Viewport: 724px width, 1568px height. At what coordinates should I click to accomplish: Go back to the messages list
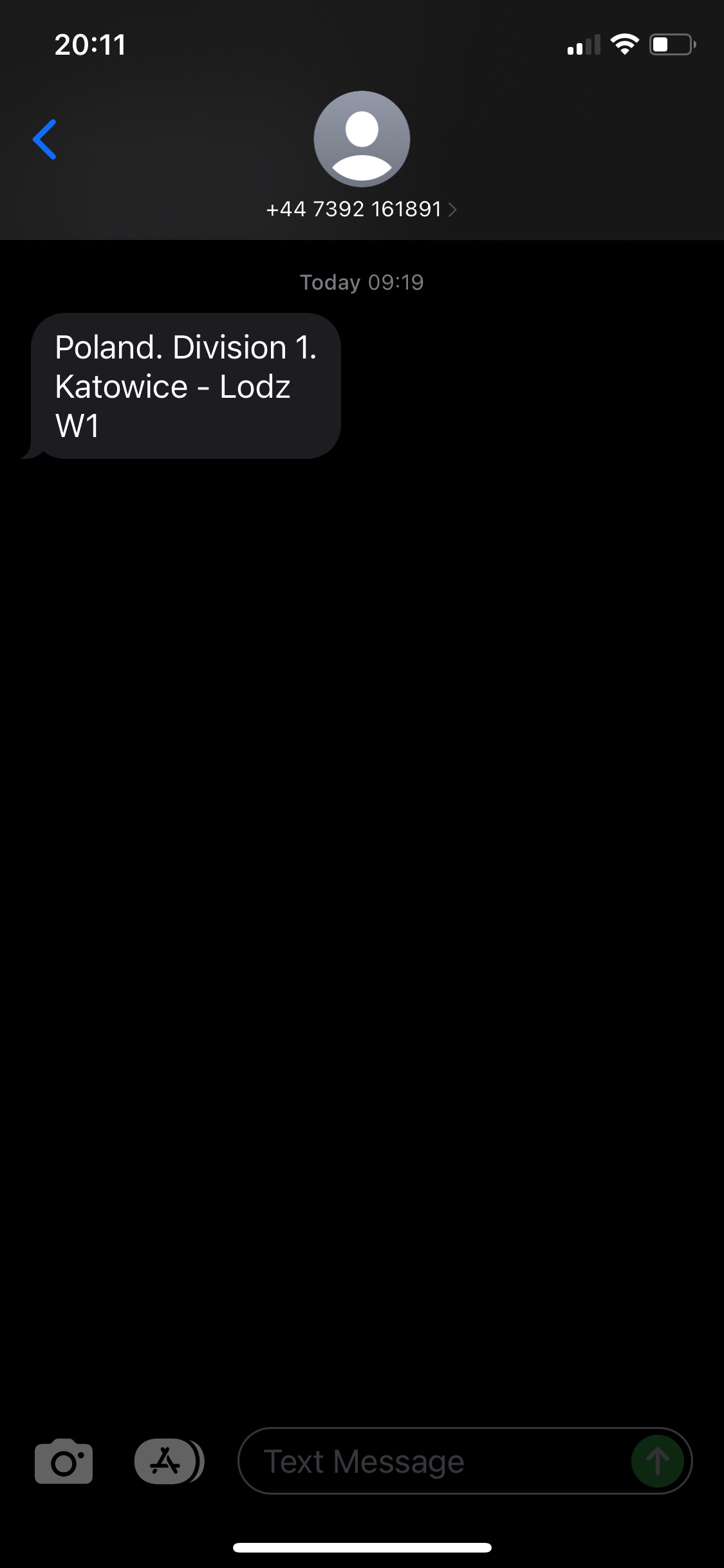pyautogui.click(x=44, y=139)
